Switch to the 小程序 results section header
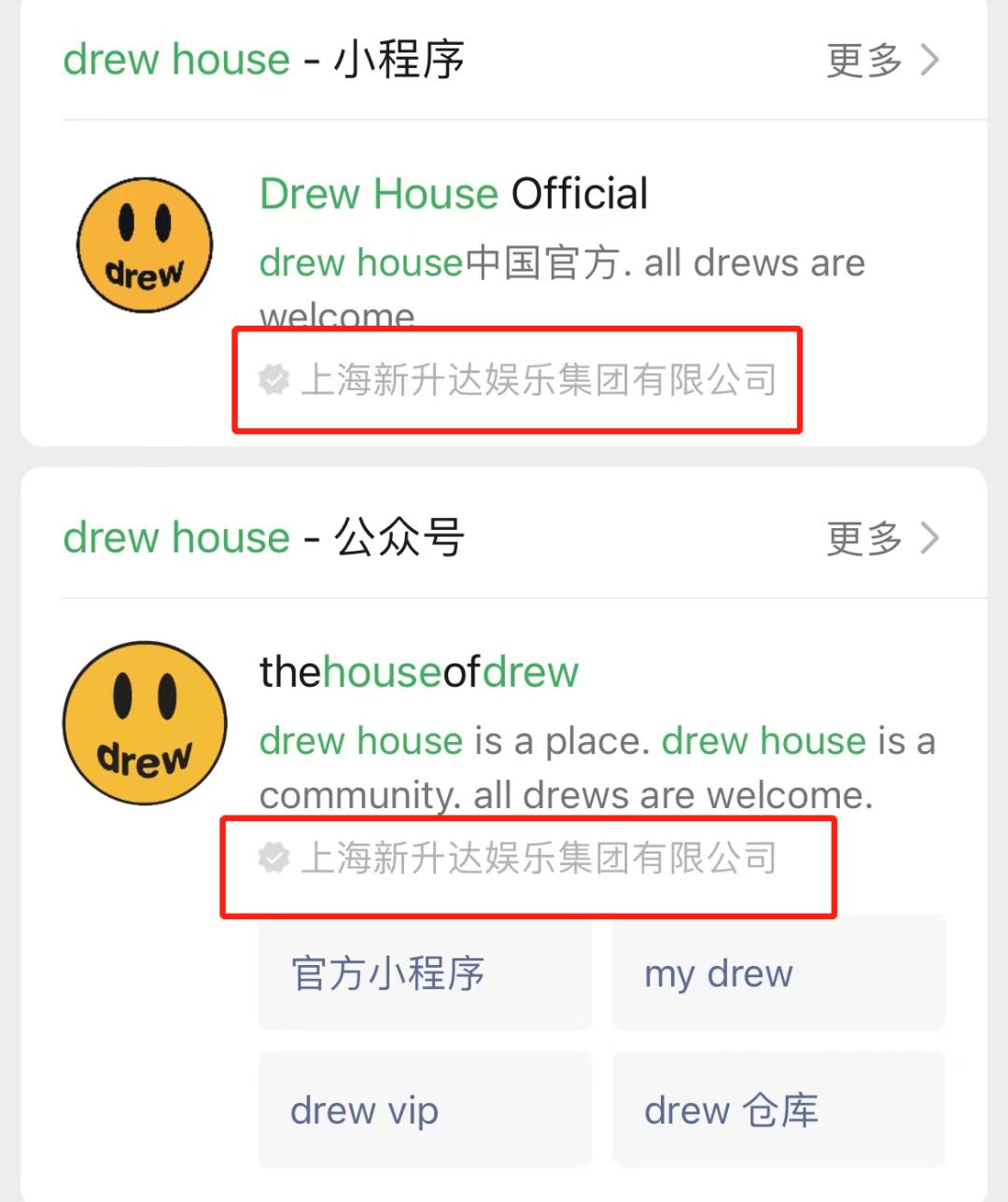The height and width of the screenshot is (1202, 1008). coord(262,60)
